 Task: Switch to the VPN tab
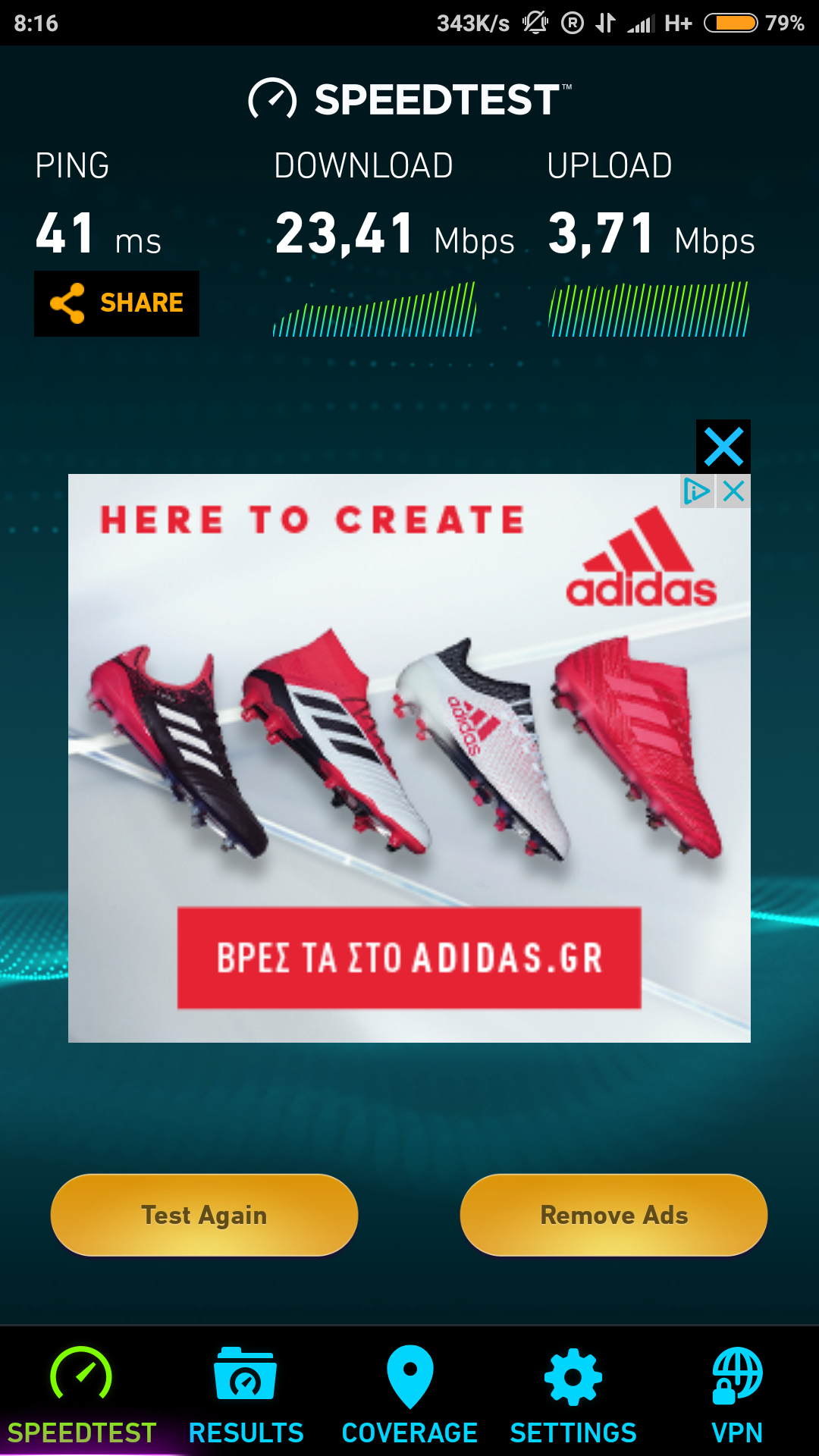(737, 1394)
